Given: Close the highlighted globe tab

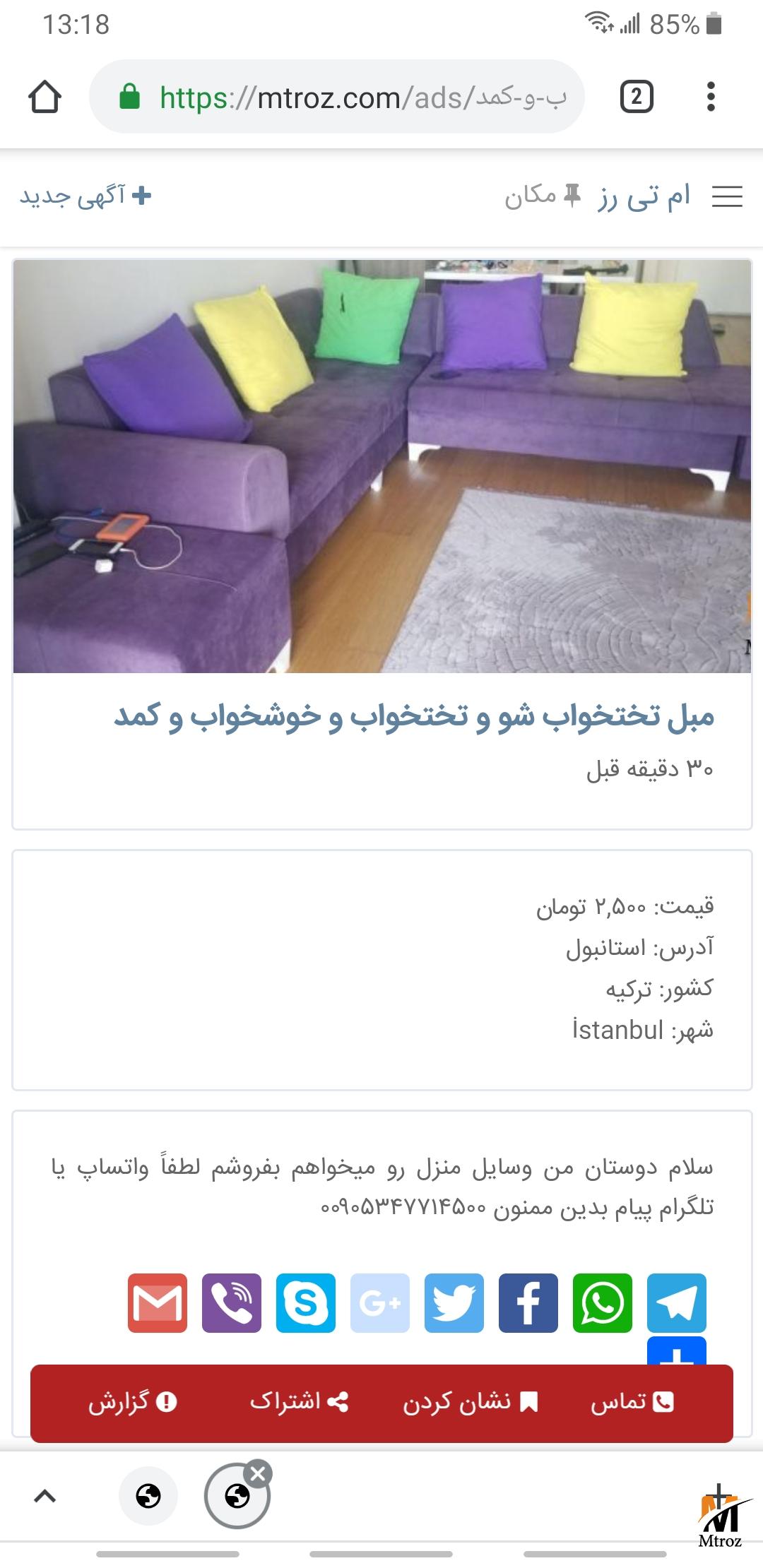Looking at the screenshot, I should 259,1474.
